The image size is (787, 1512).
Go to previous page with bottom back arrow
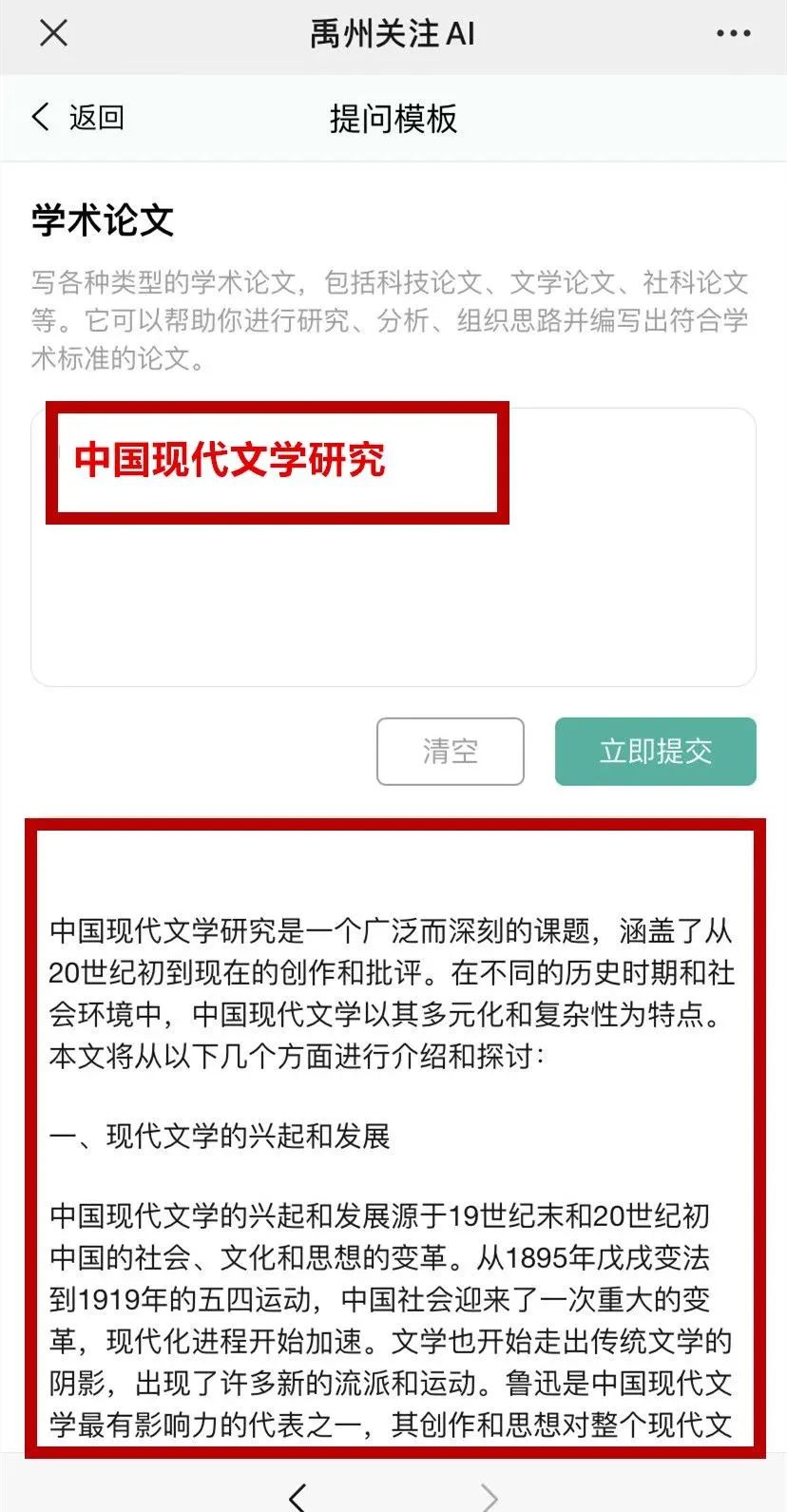tap(298, 1496)
